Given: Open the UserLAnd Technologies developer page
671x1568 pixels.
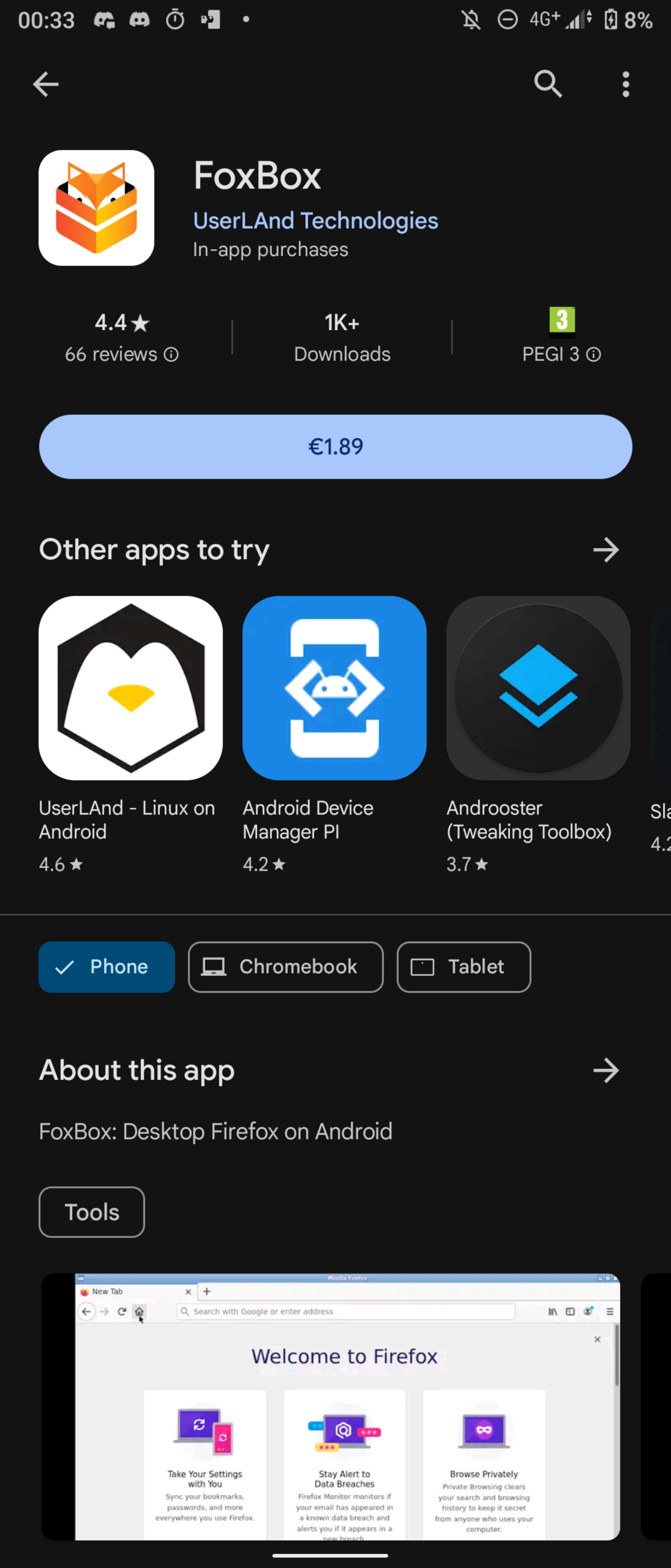Looking at the screenshot, I should point(315,220).
